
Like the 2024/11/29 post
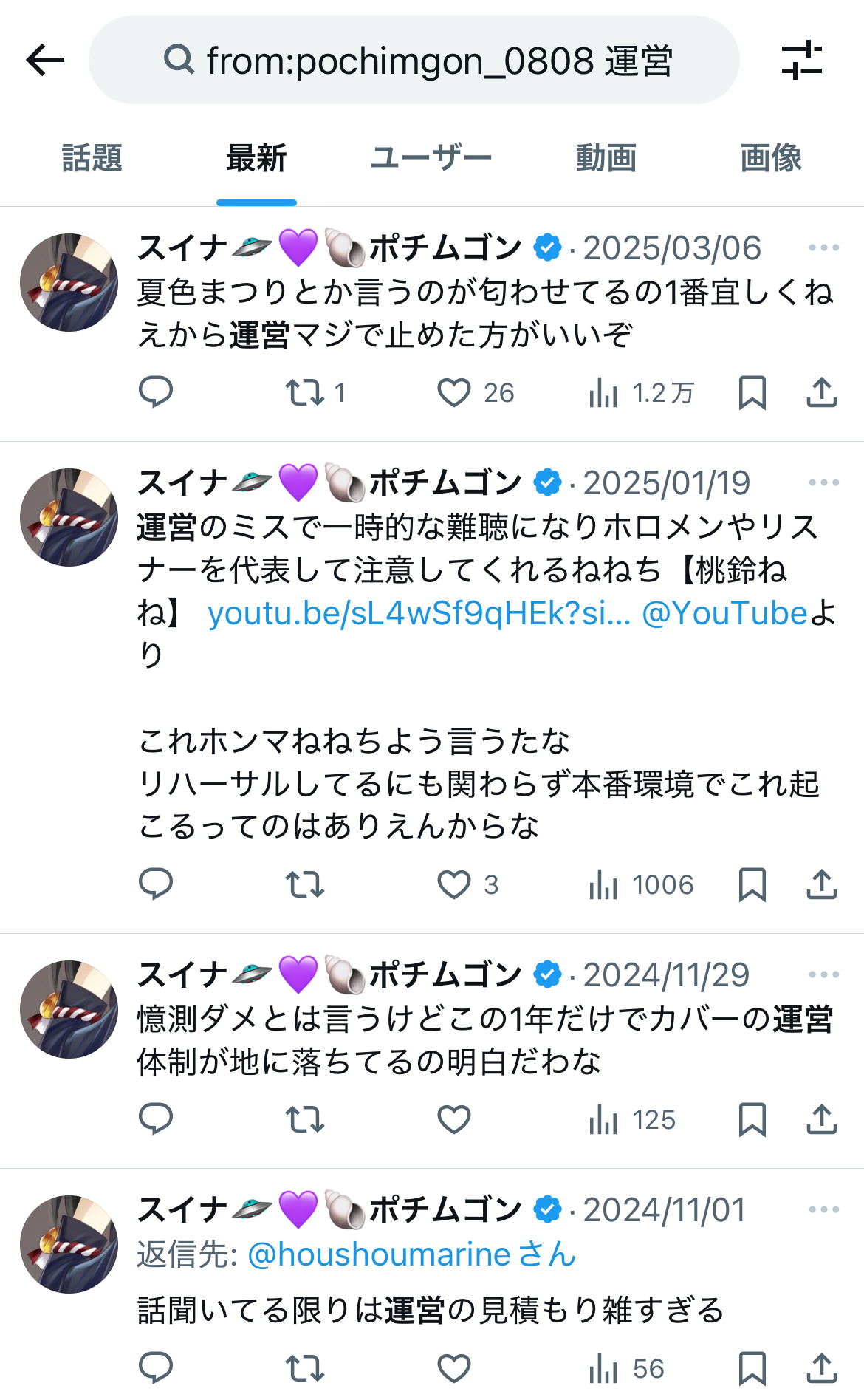(x=453, y=1119)
